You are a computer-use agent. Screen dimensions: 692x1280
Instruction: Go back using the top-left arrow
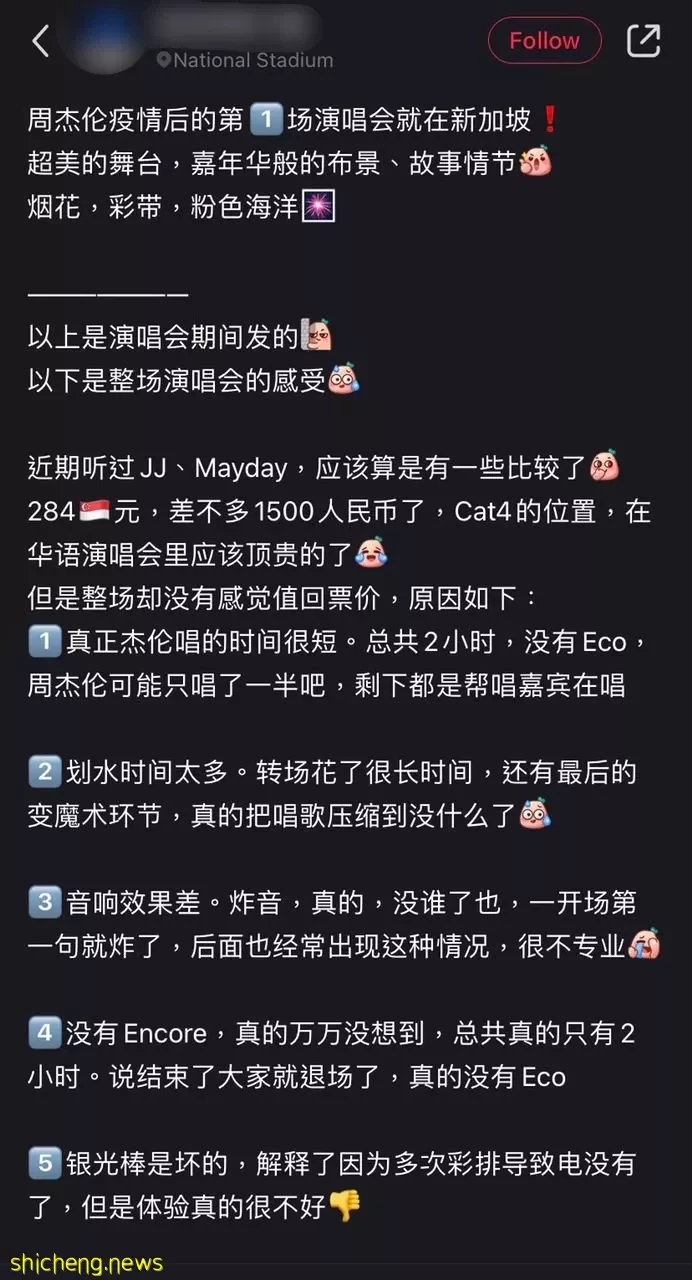pos(40,41)
